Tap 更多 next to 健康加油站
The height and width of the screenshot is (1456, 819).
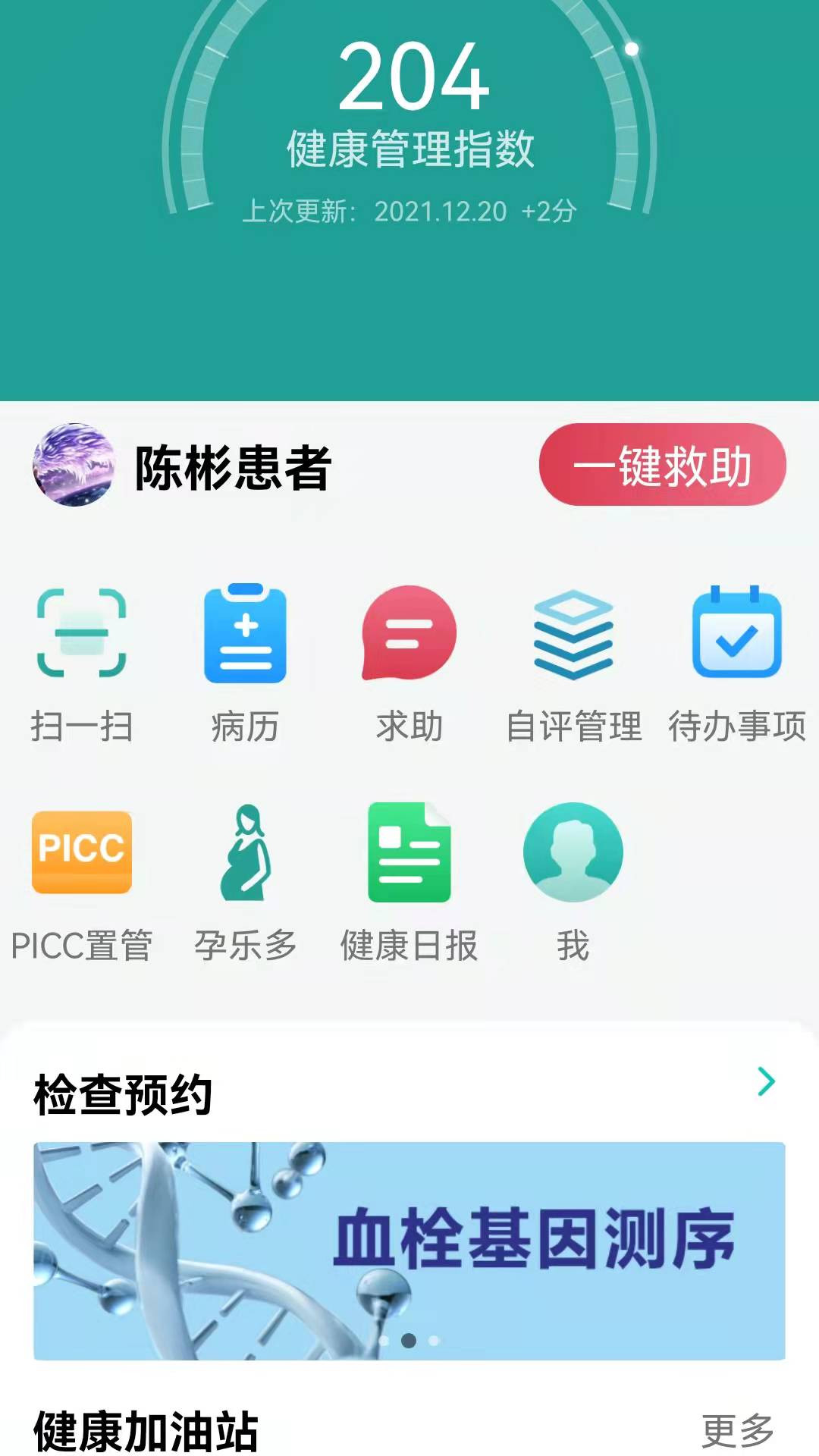[x=737, y=1430]
